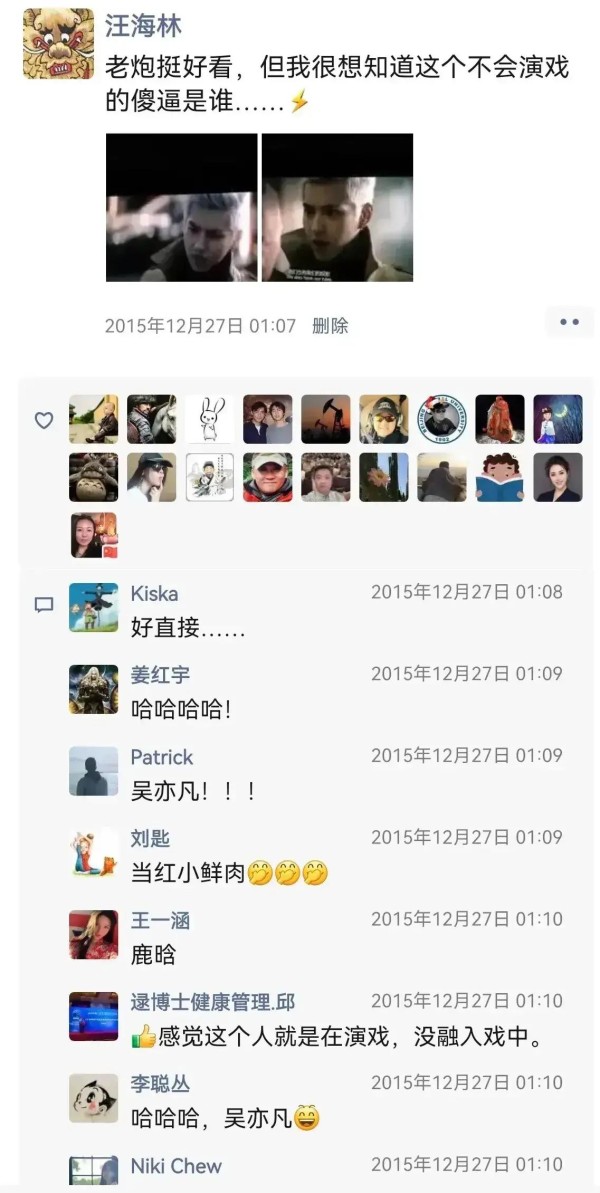Open 李聪丛's profile name
Image resolution: width=600 pixels, height=1193 pixels.
point(160,1083)
